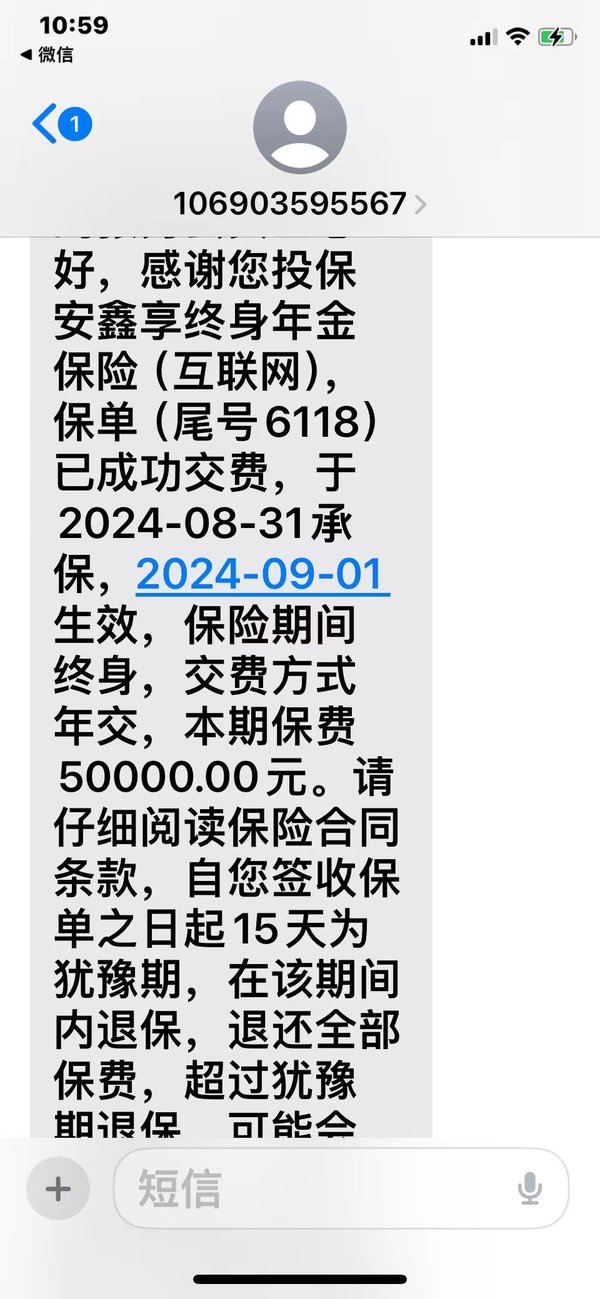Open contact details for 106903595567
This screenshot has height=1299, width=600.
pos(300,204)
